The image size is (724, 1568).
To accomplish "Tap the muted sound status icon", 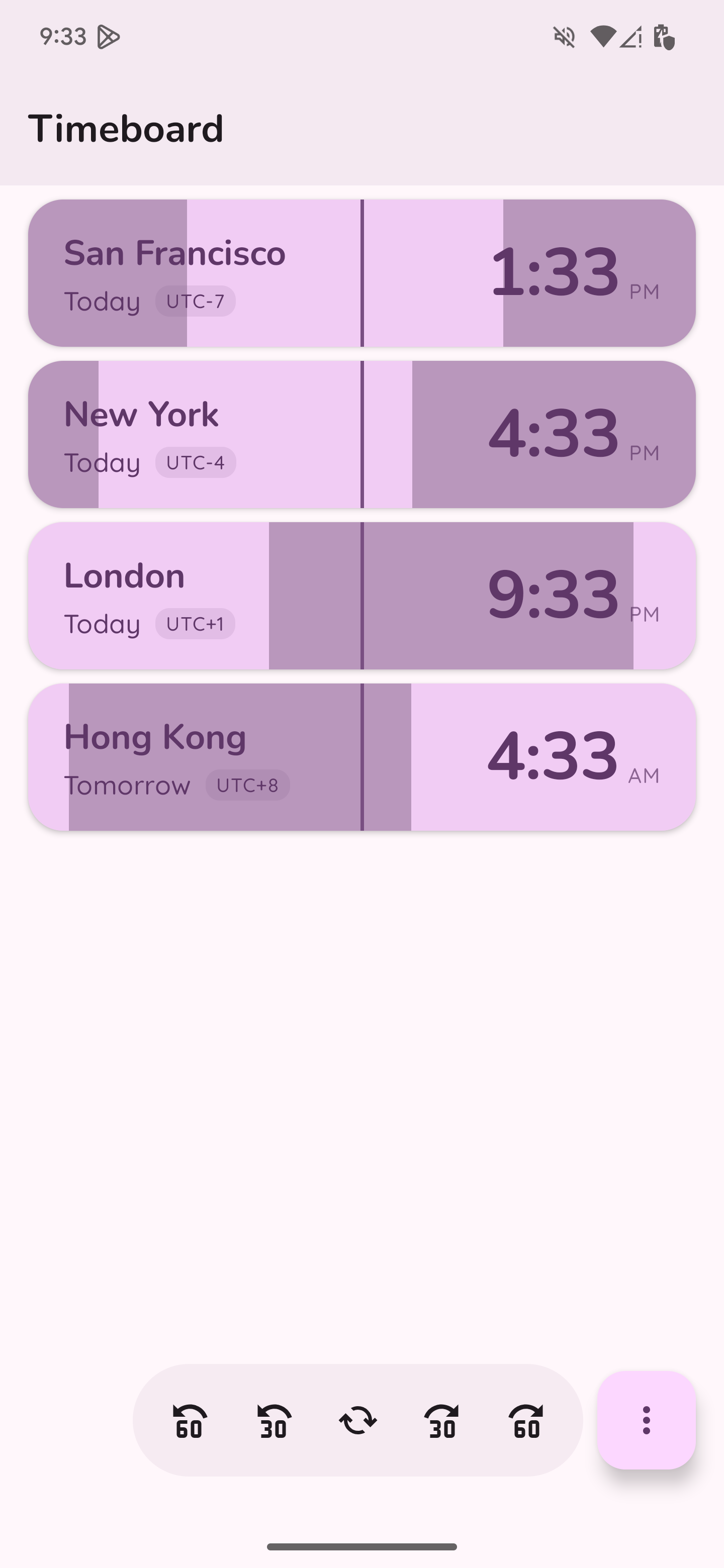I will pyautogui.click(x=563, y=38).
